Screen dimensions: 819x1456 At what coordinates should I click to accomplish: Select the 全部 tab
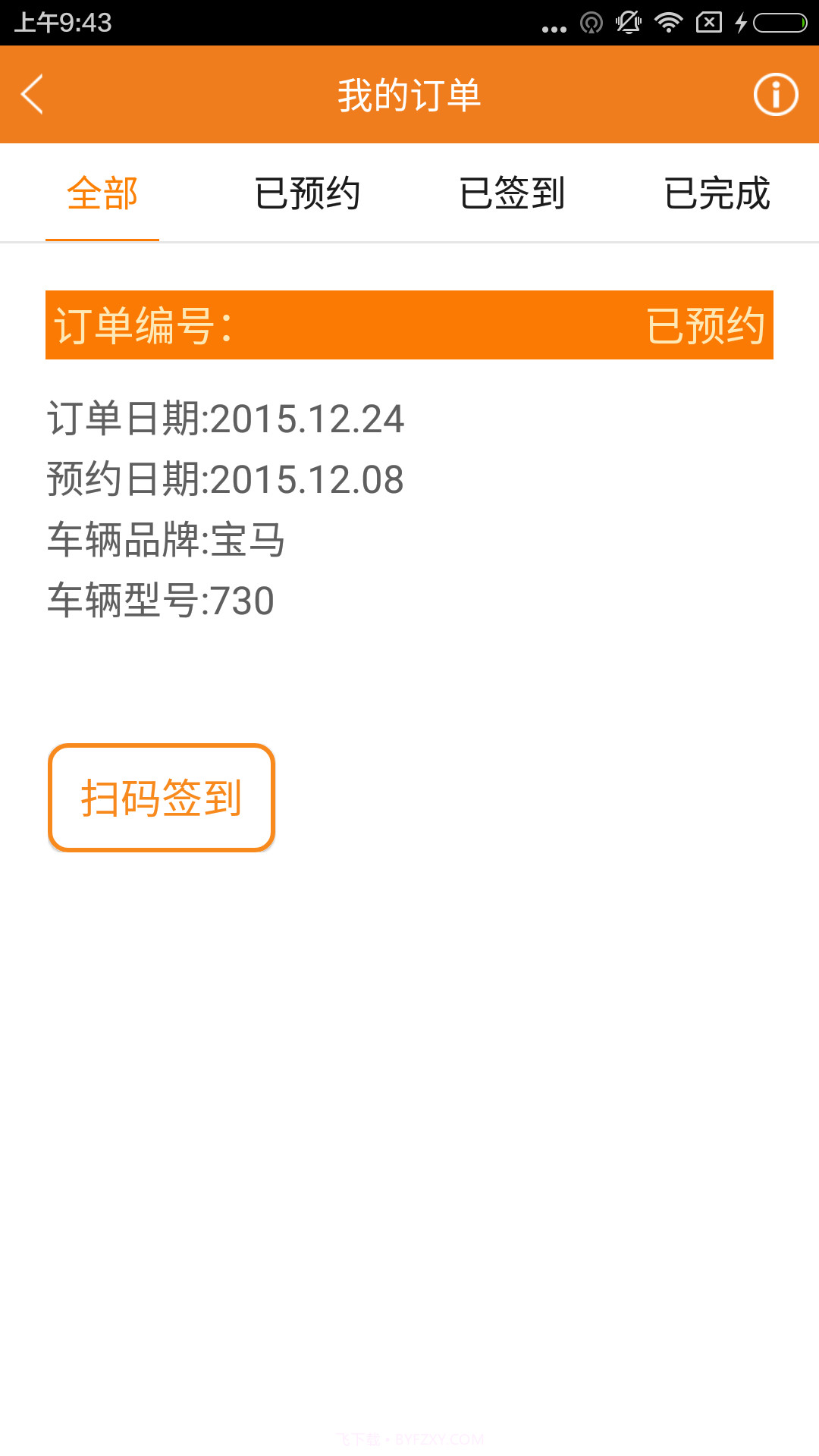(102, 193)
